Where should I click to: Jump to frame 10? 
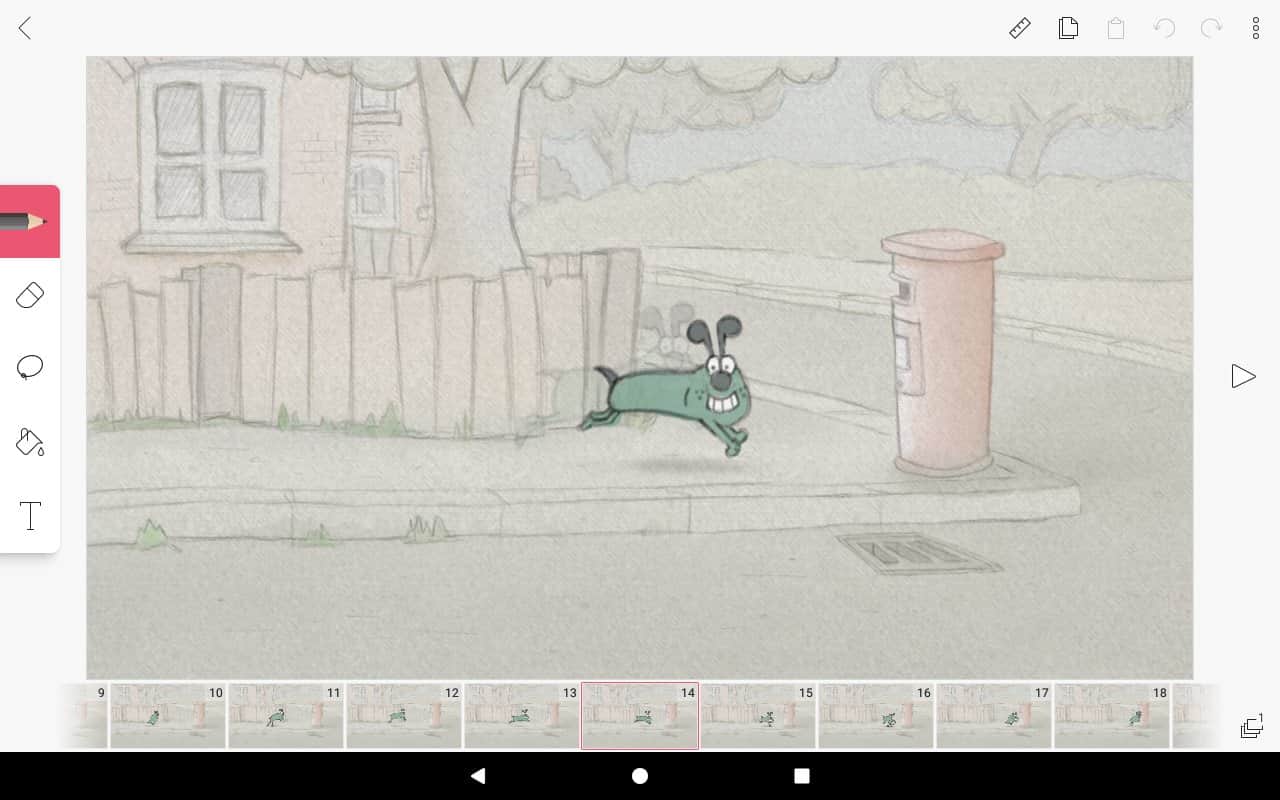pos(167,716)
